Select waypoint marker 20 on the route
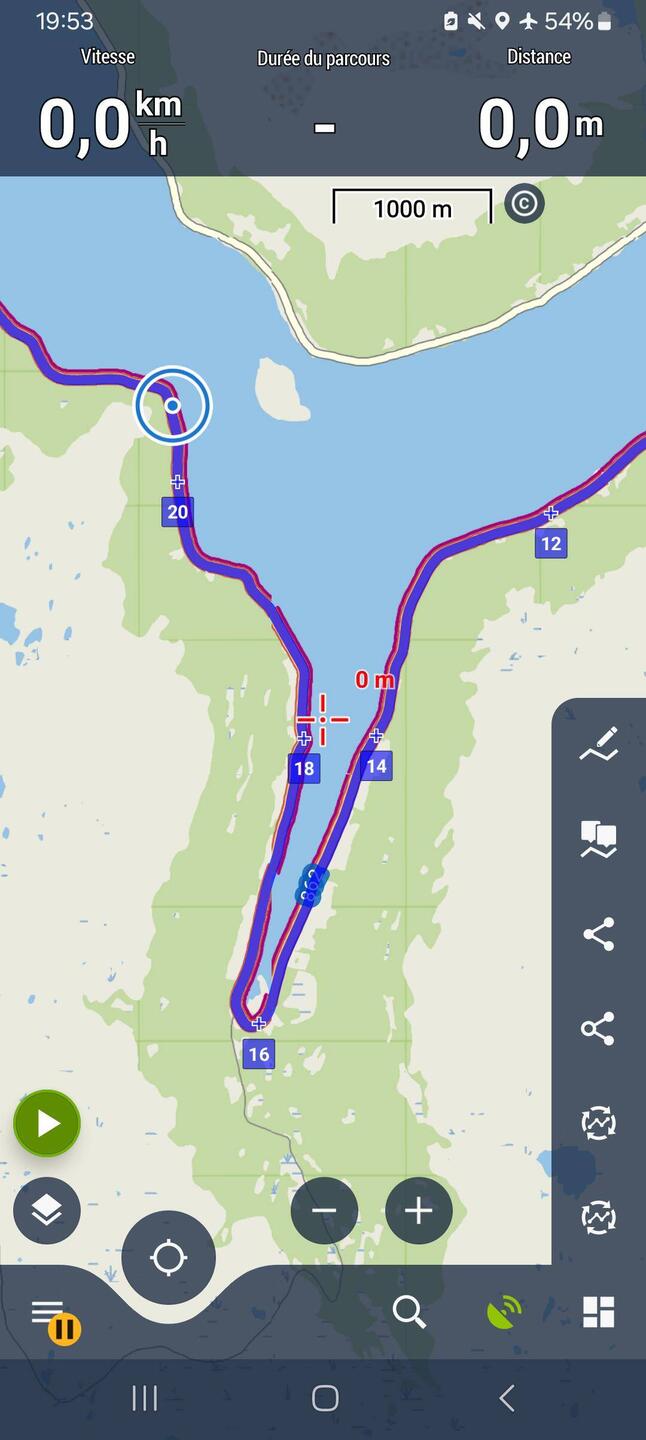The image size is (646, 1440). (177, 512)
